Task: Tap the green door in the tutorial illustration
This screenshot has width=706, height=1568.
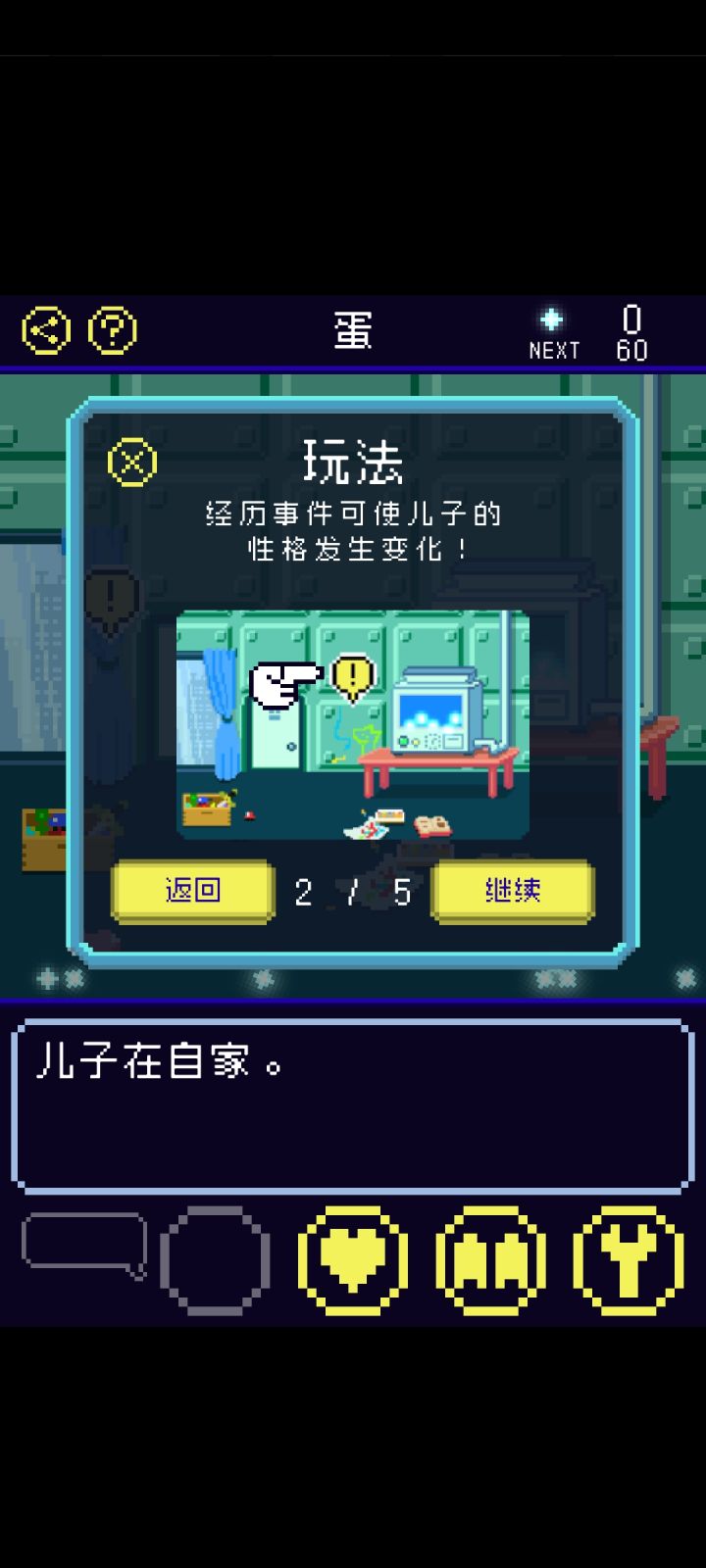Action: pyautogui.click(x=276, y=740)
